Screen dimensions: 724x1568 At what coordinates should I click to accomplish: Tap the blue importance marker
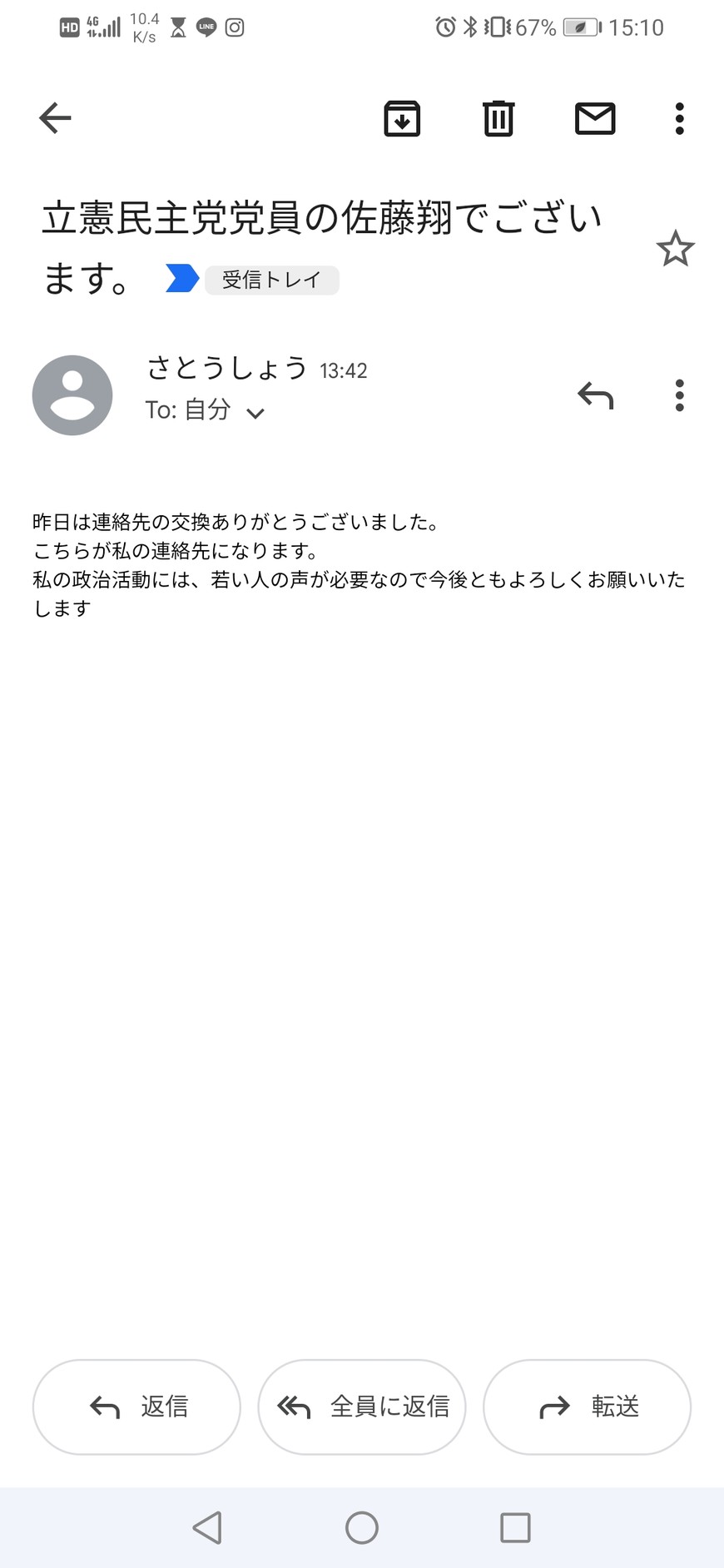pos(181,279)
